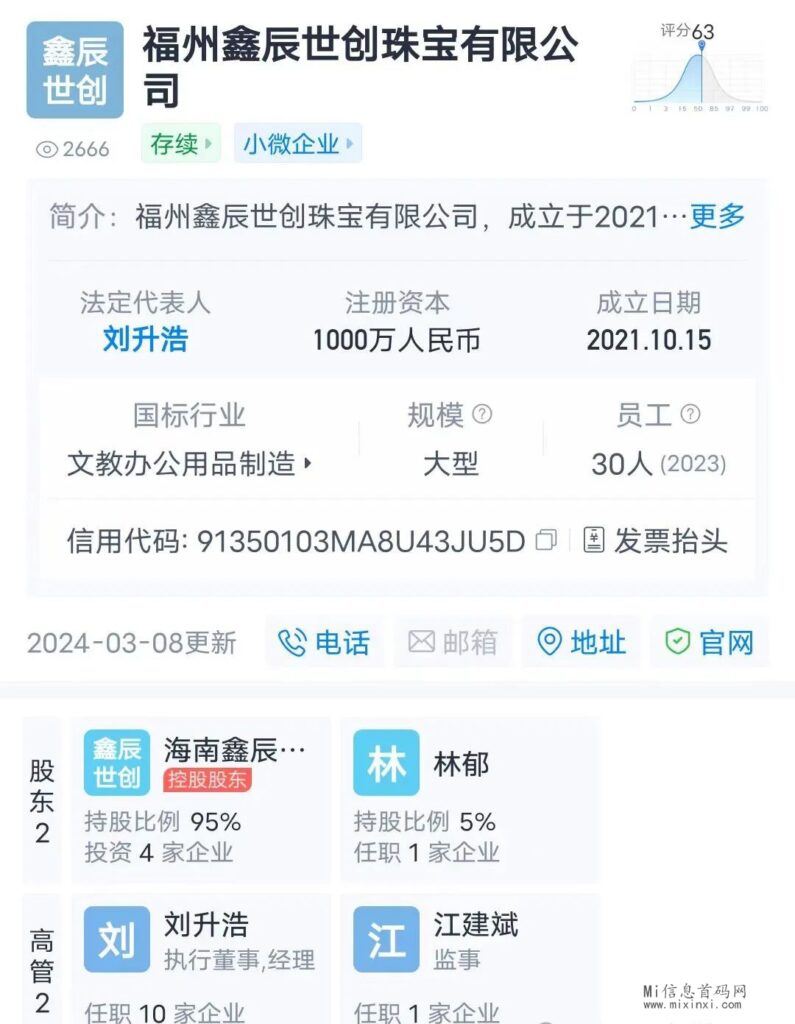This screenshot has height=1024, width=795.
Task: View the company 地址
Action: [581, 642]
